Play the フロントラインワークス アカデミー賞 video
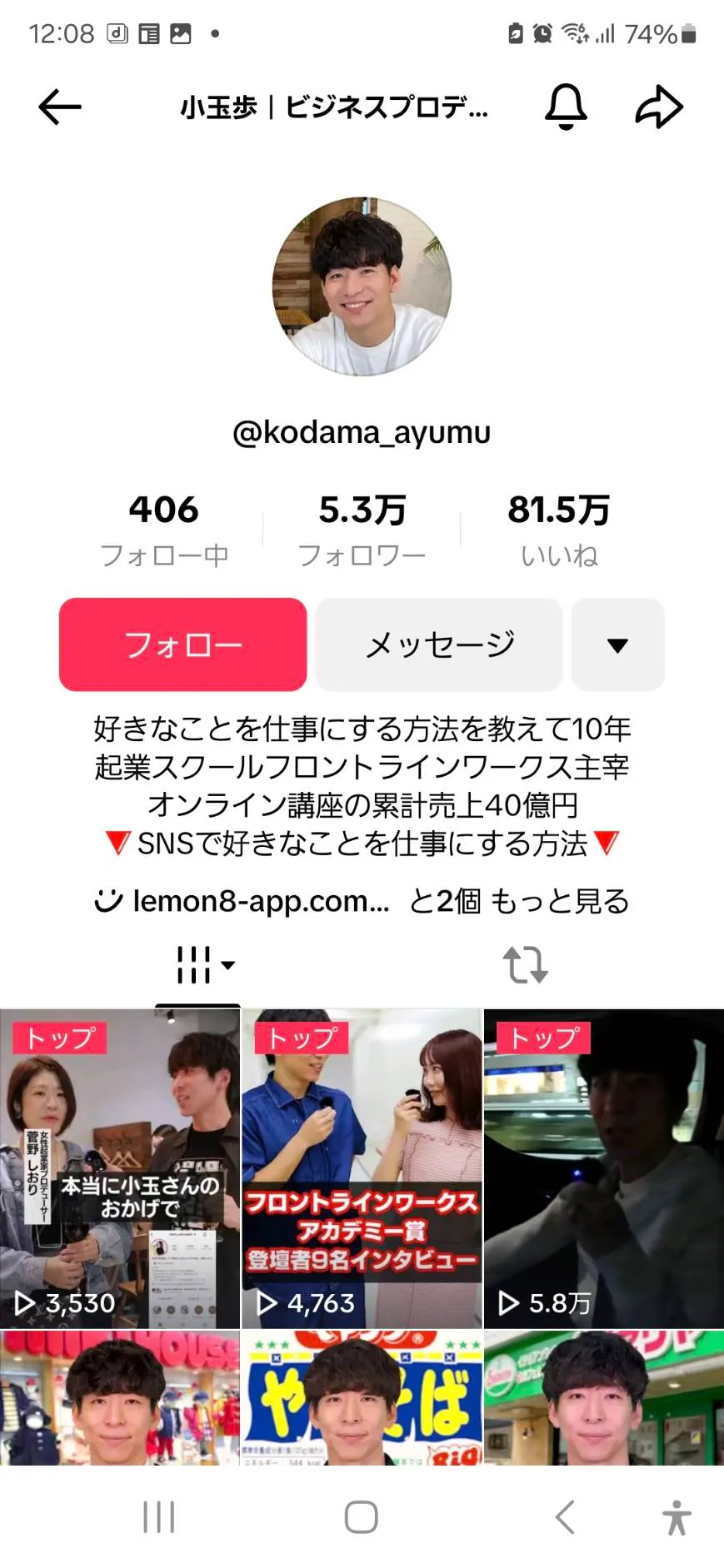Image resolution: width=724 pixels, height=1568 pixels. (362, 1168)
